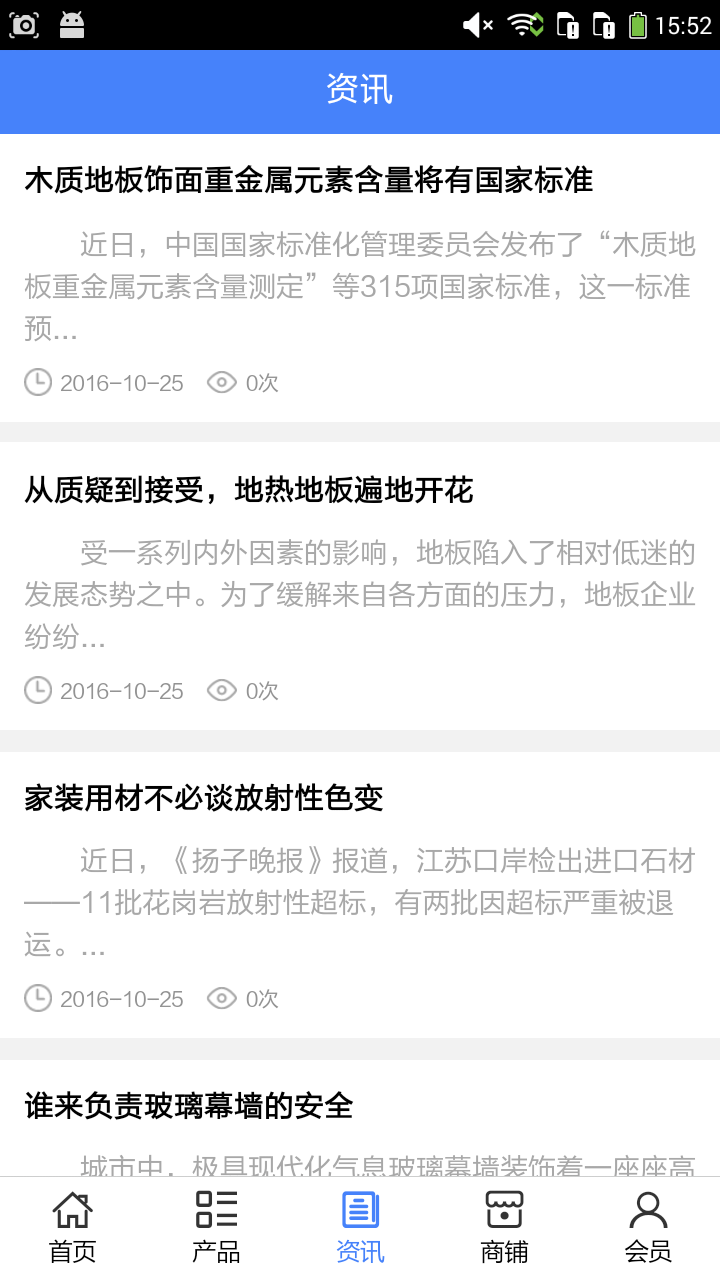The image size is (720, 1280).
Task: Open article 谁来负责玻璃幕墙的安全
Action: (x=189, y=1106)
